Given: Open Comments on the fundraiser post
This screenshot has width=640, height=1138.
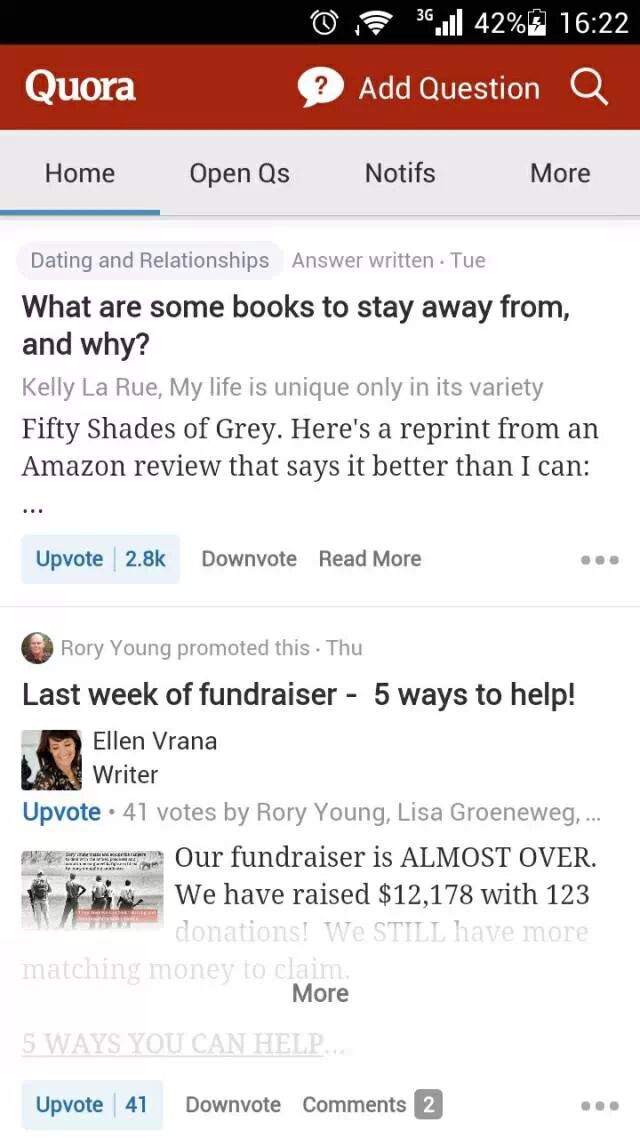Looking at the screenshot, I should tap(370, 1105).
